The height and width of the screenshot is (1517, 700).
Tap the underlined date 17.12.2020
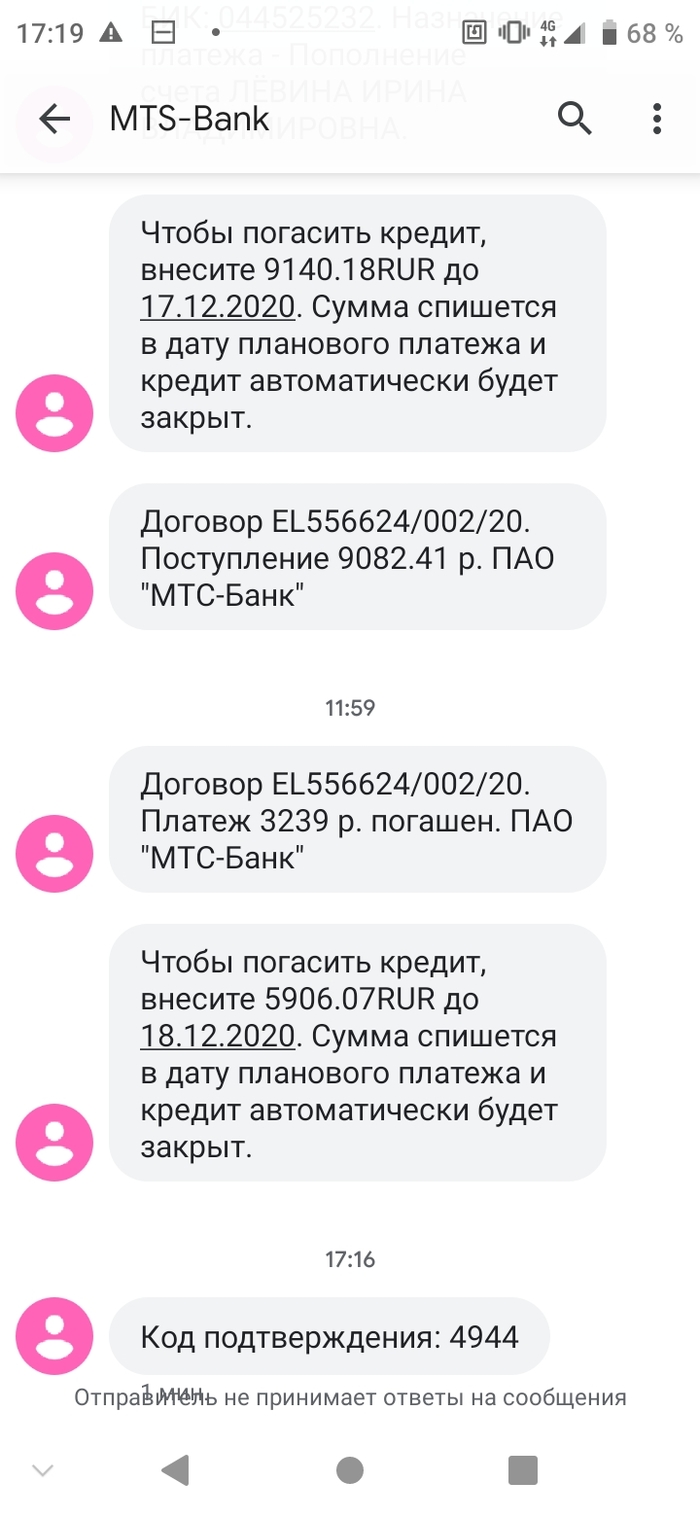[x=217, y=306]
